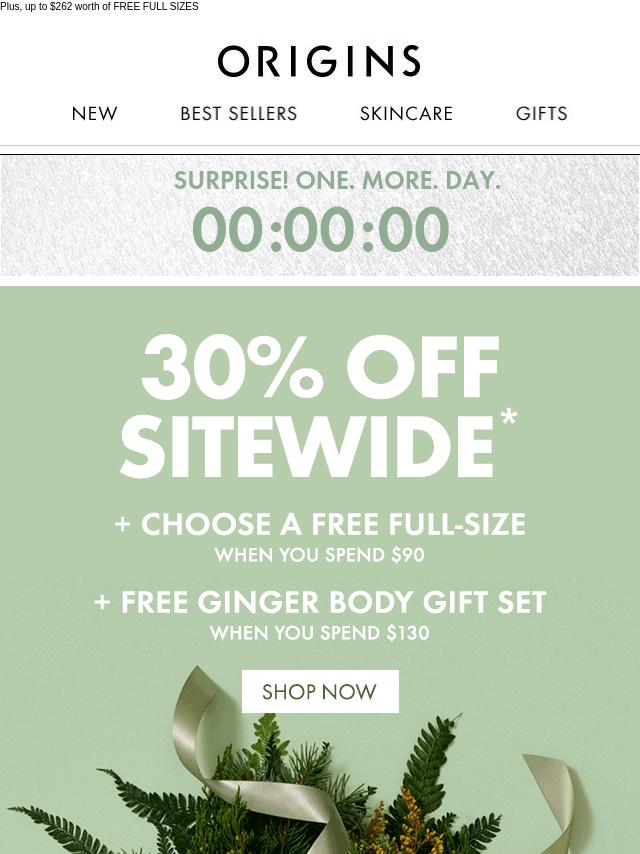This screenshot has height=854, width=640.
Task: Open the SKINCARE category link
Action: (x=406, y=114)
